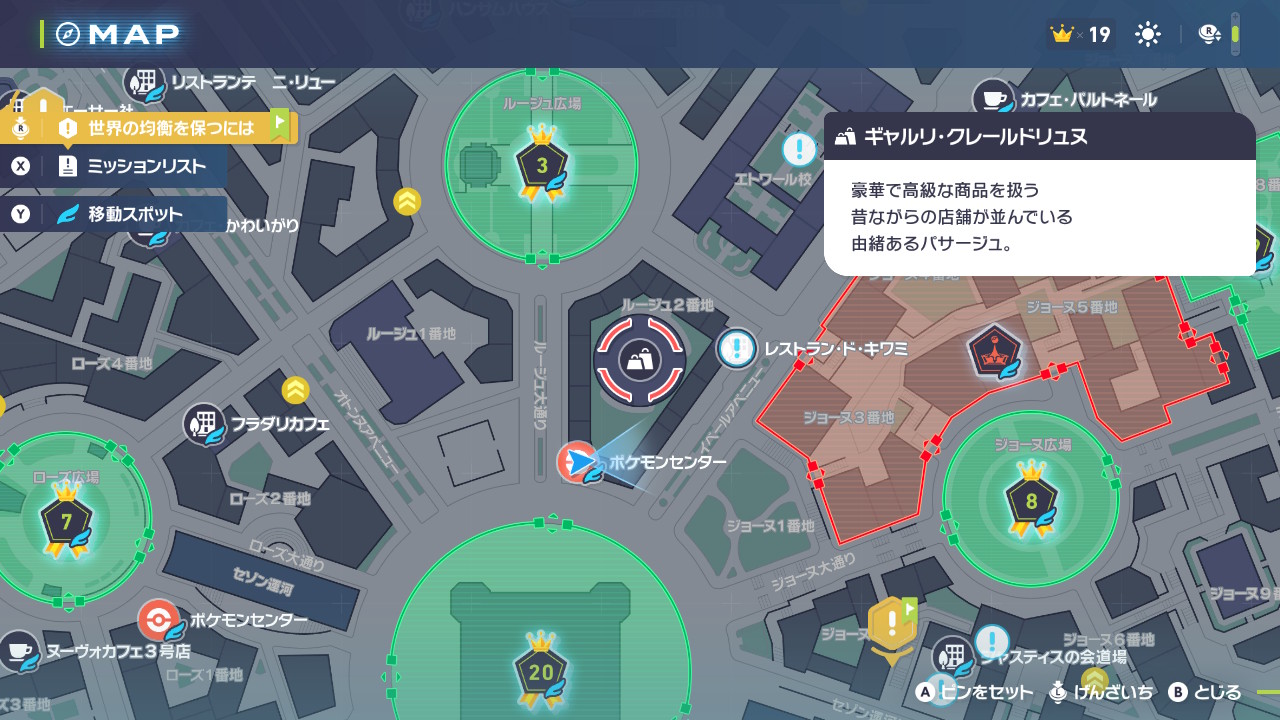
Task: Select the カフェ・バルトネール coffee icon
Action: pyautogui.click(x=993, y=99)
